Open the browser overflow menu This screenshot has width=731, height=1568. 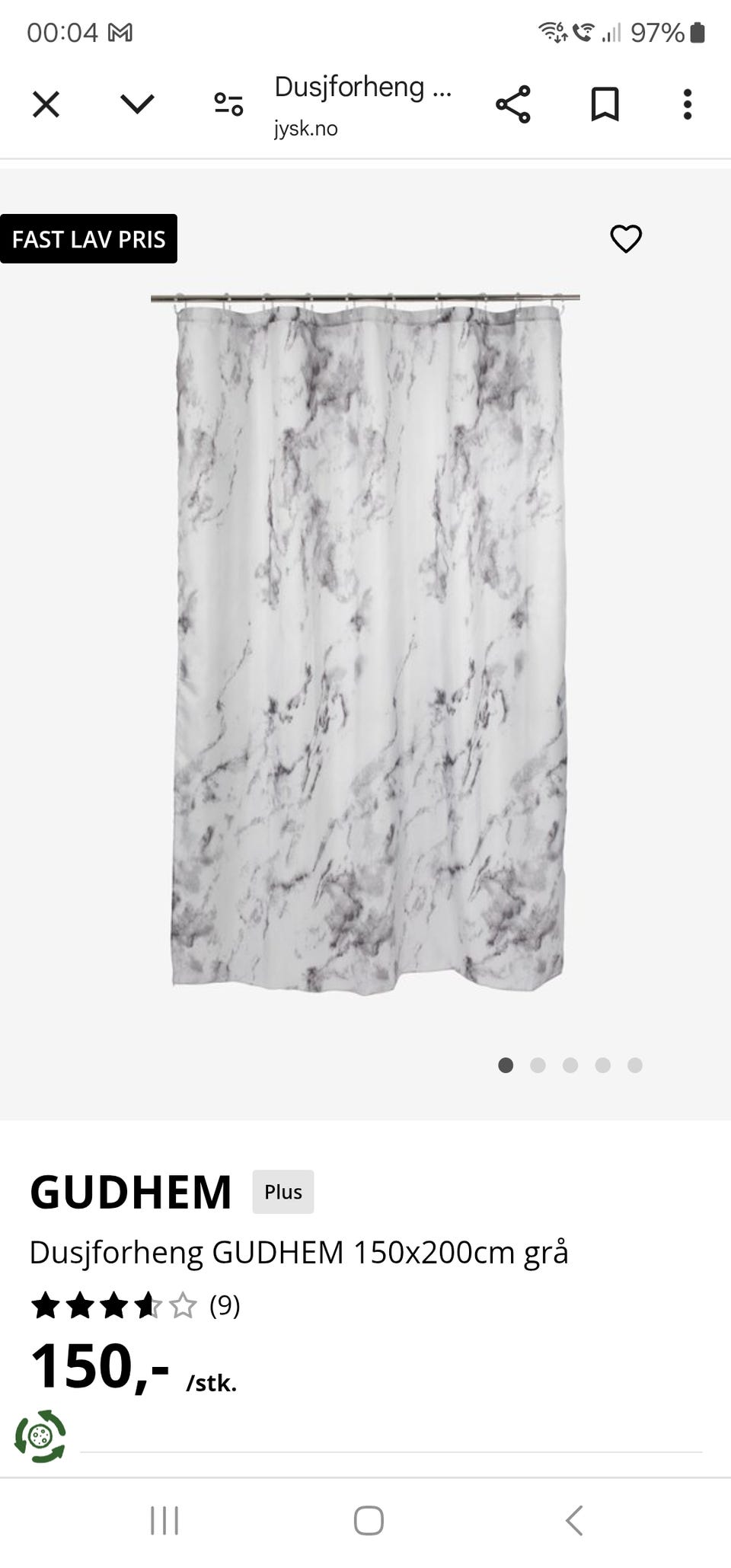[x=687, y=104]
